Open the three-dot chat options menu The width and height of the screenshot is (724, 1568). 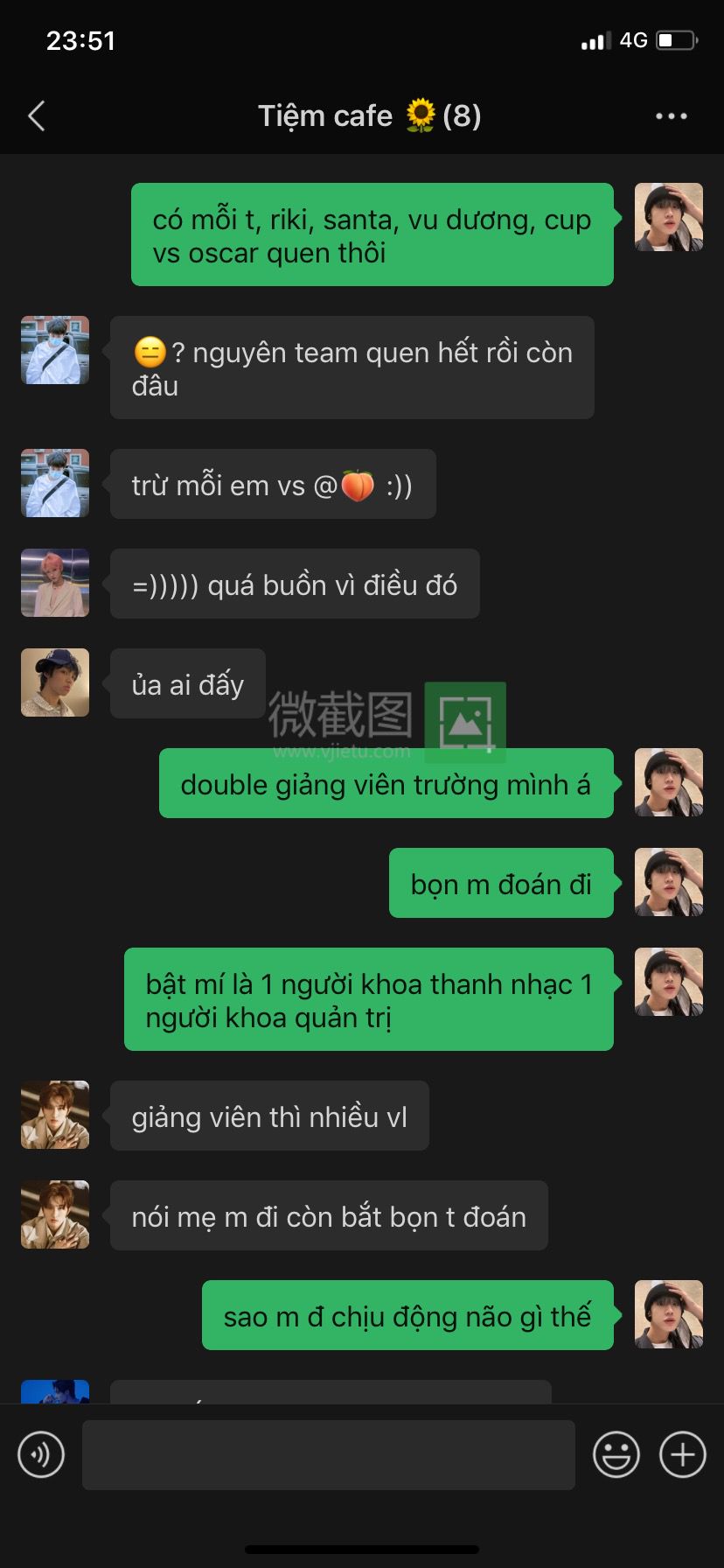click(671, 115)
